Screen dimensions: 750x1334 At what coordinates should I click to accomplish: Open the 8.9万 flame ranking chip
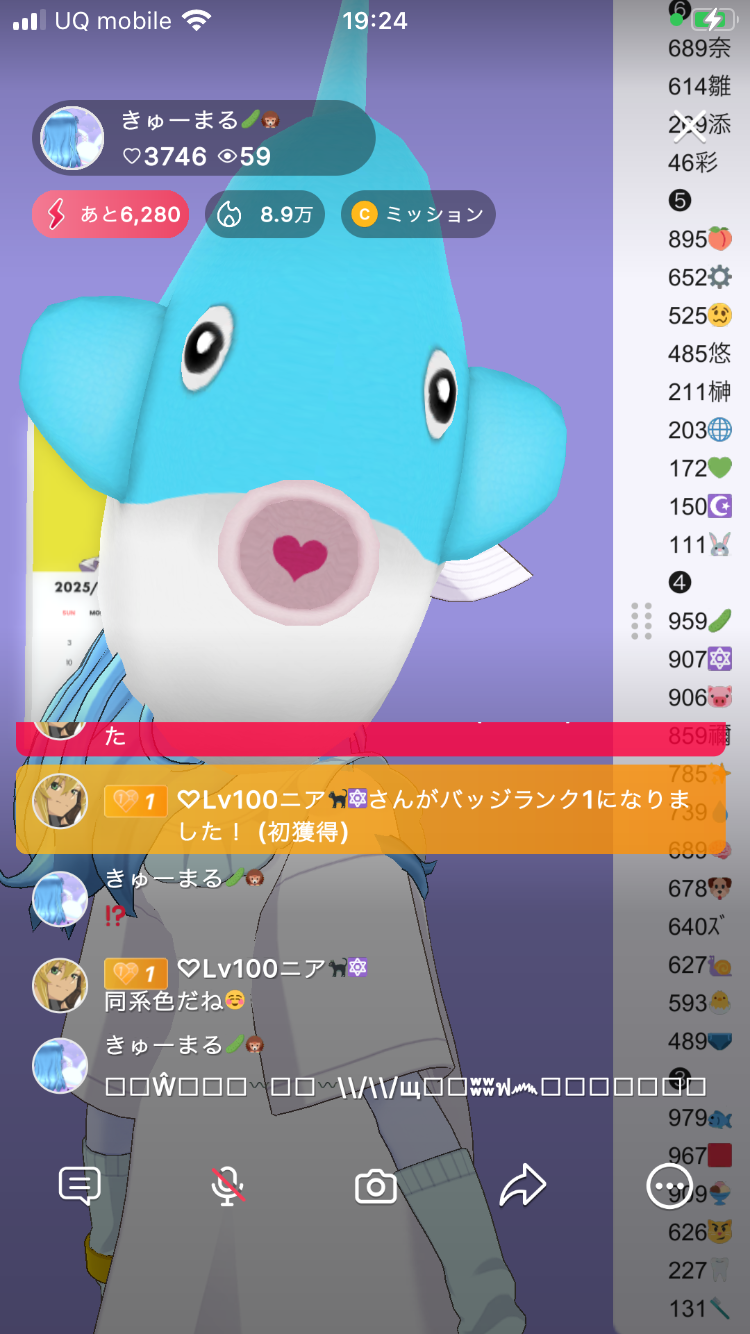tap(265, 214)
